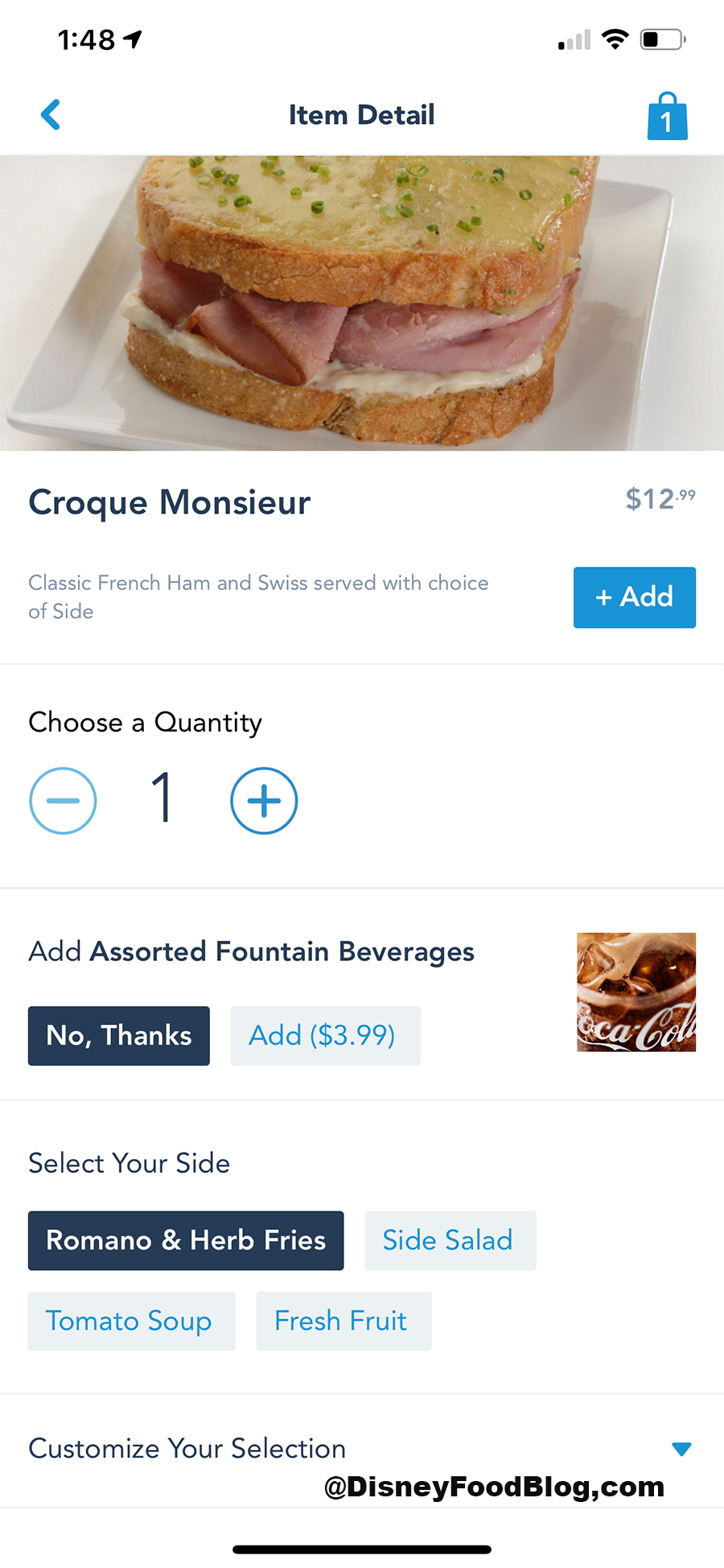Pick Side Salad as your side
This screenshot has height=1568, width=724.
pyautogui.click(x=450, y=1240)
